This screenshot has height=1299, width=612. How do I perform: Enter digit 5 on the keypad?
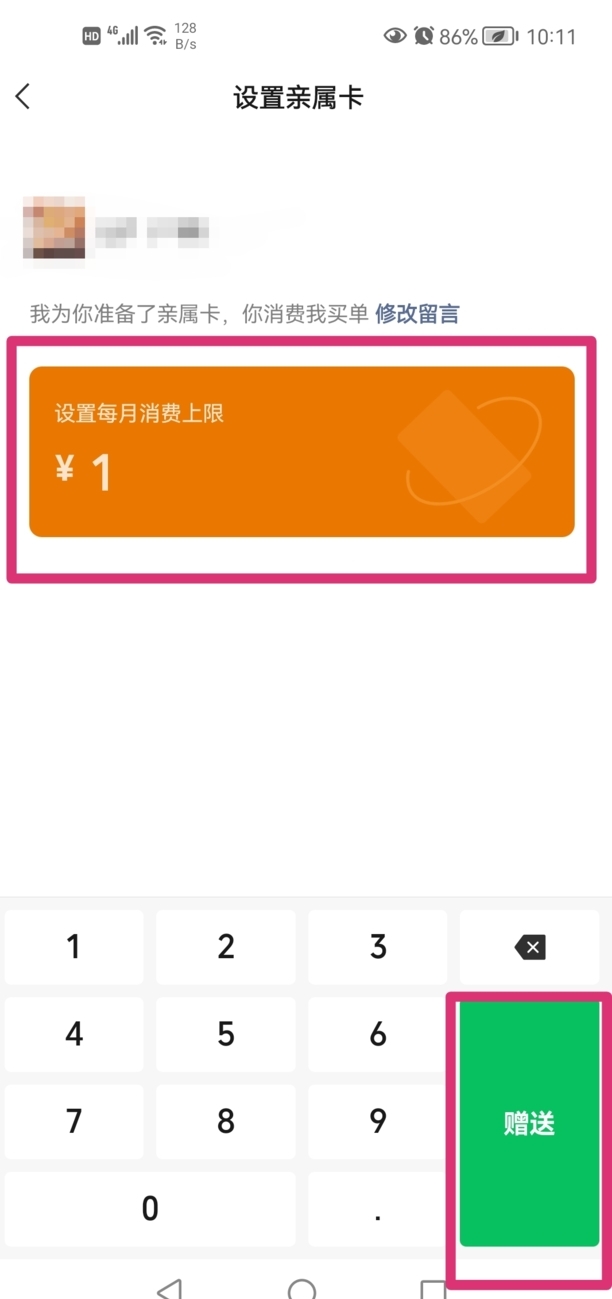point(226,1034)
